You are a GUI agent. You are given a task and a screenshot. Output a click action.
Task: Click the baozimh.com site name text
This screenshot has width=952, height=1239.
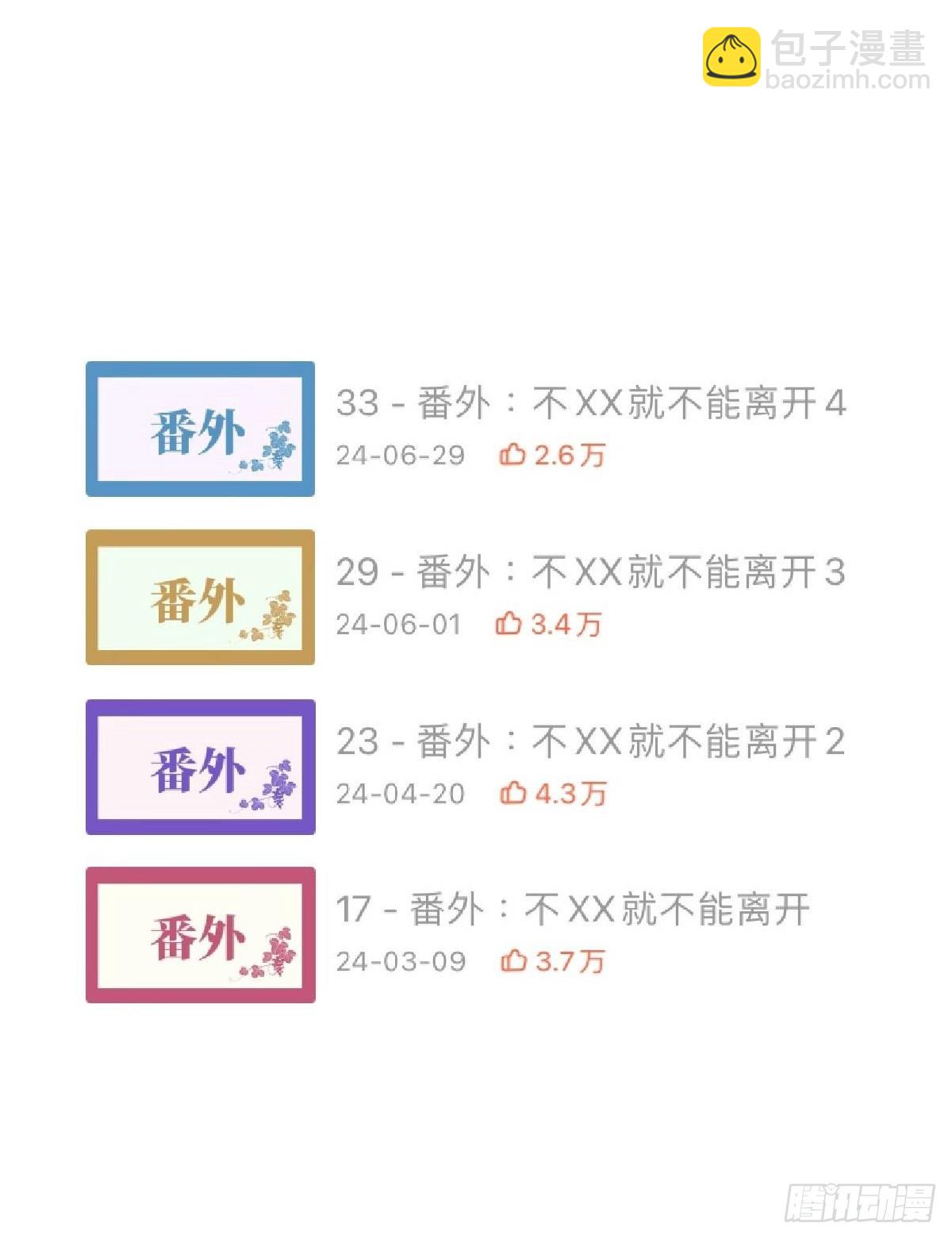point(846,79)
